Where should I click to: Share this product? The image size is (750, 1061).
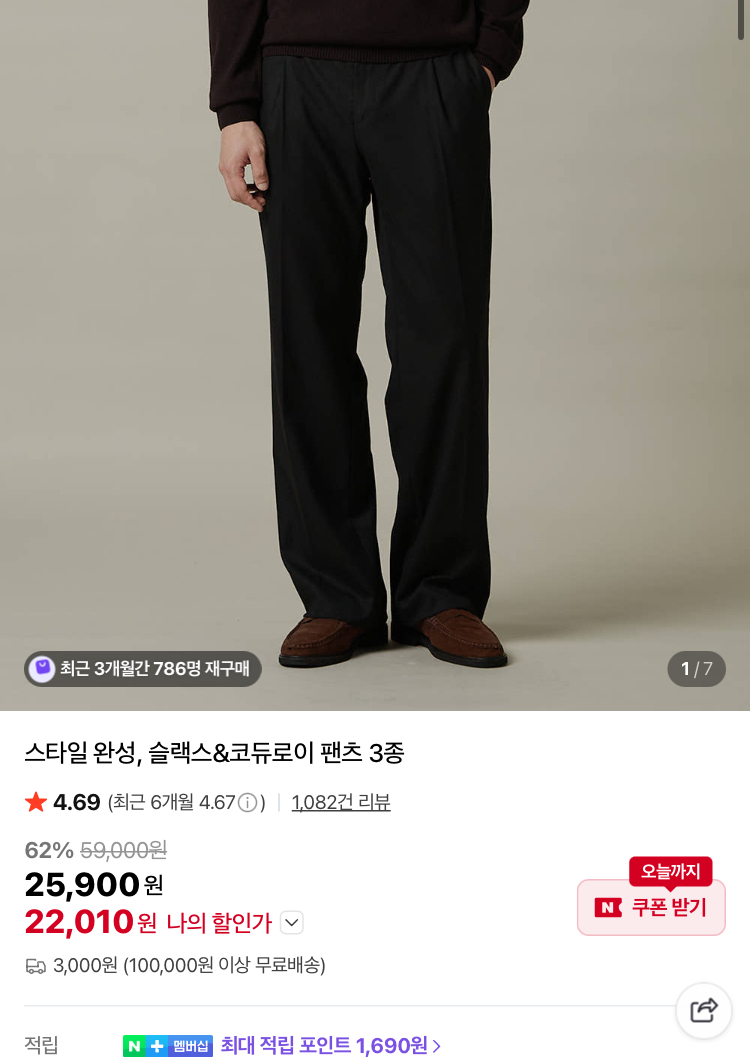point(704,1010)
